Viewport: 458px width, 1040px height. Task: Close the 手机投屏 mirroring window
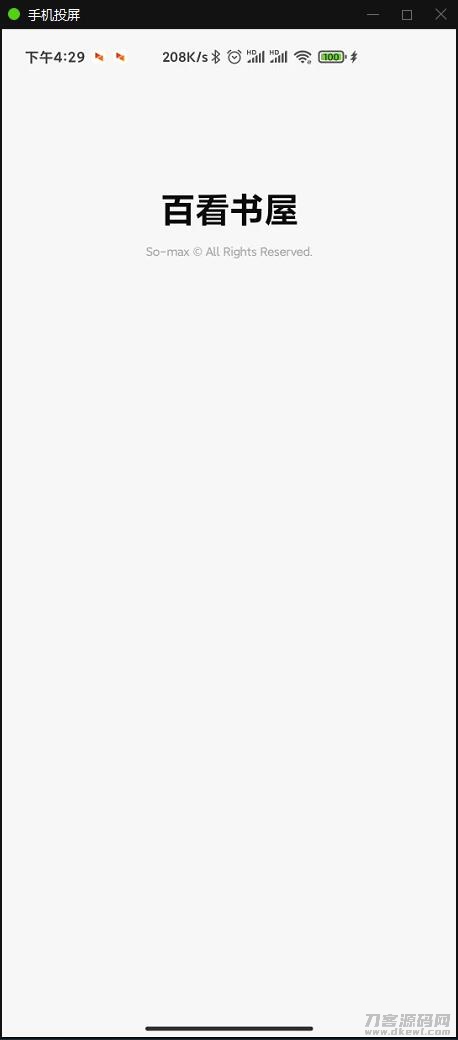click(441, 15)
